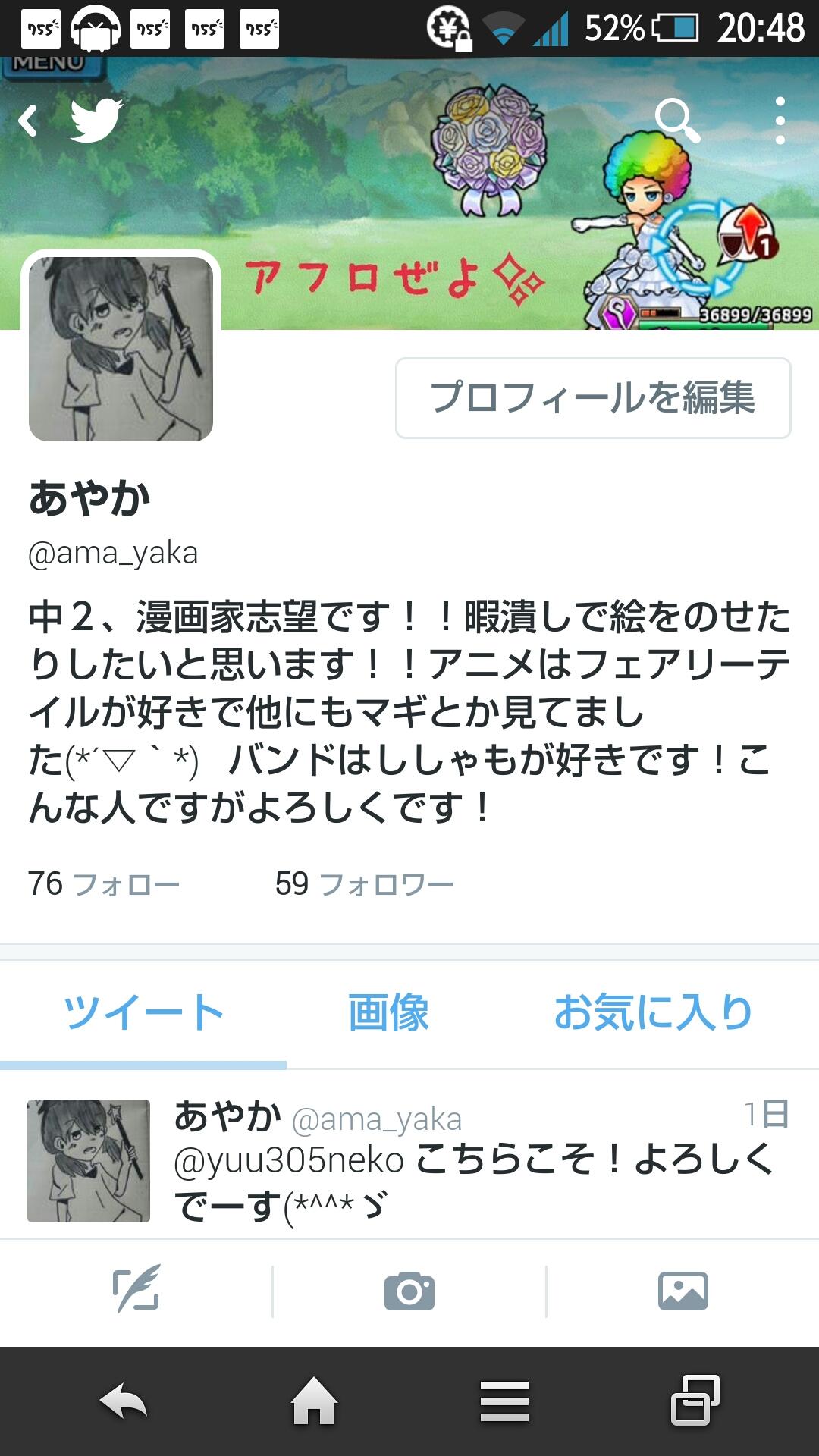Open the large profile picture
The width and height of the screenshot is (819, 1456).
pos(121,349)
